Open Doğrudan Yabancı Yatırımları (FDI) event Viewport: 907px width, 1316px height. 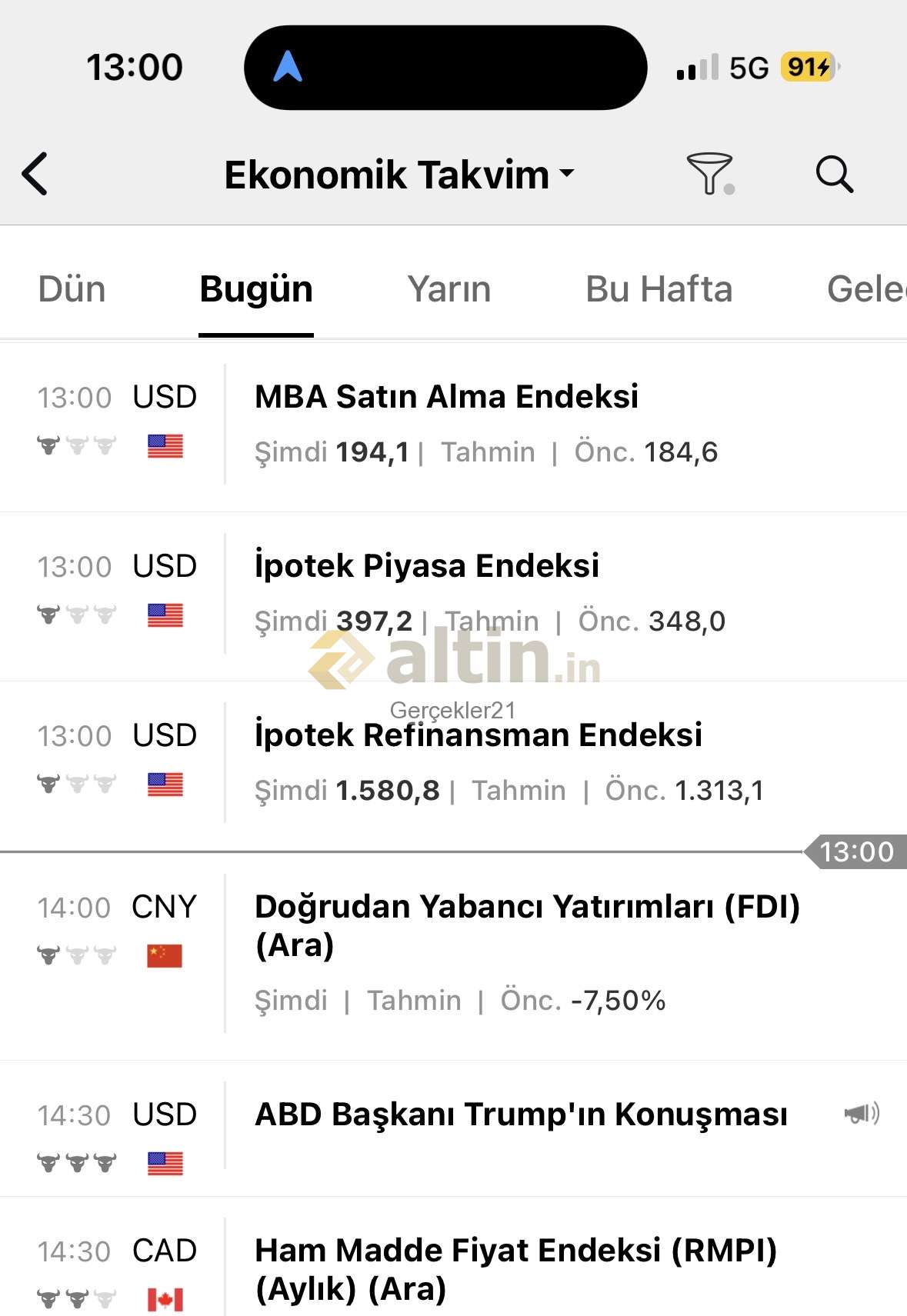527,925
